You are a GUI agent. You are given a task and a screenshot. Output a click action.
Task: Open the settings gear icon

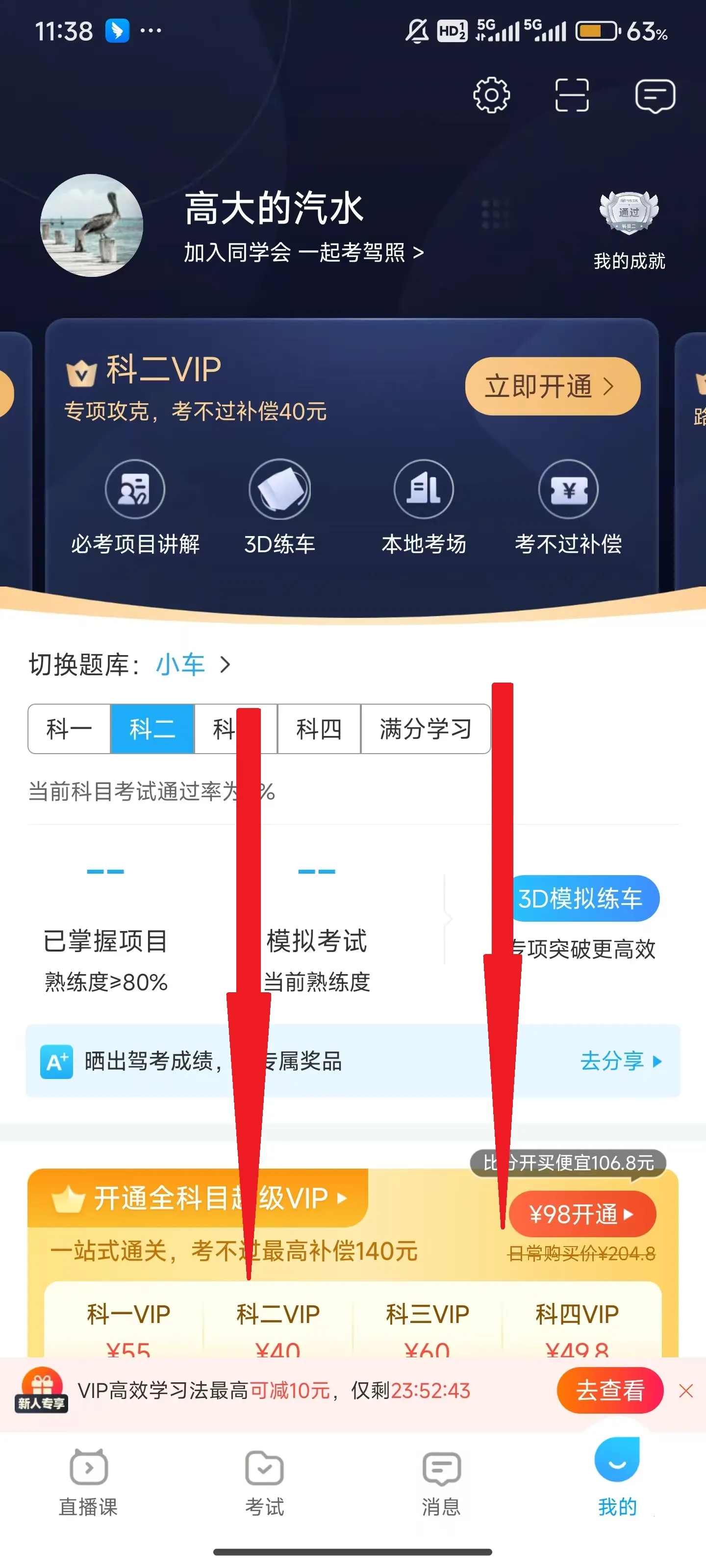[491, 95]
